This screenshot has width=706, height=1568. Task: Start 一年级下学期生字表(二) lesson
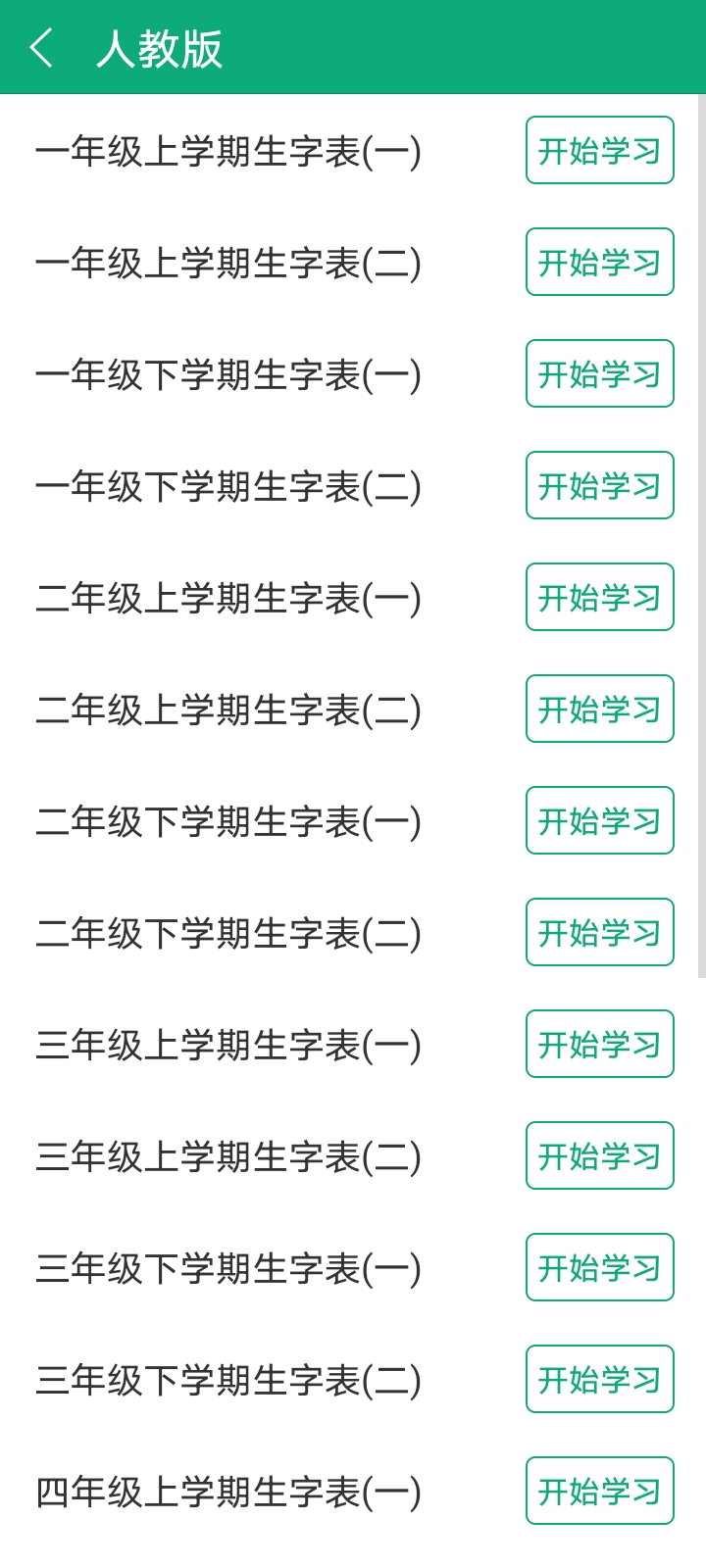(x=600, y=485)
